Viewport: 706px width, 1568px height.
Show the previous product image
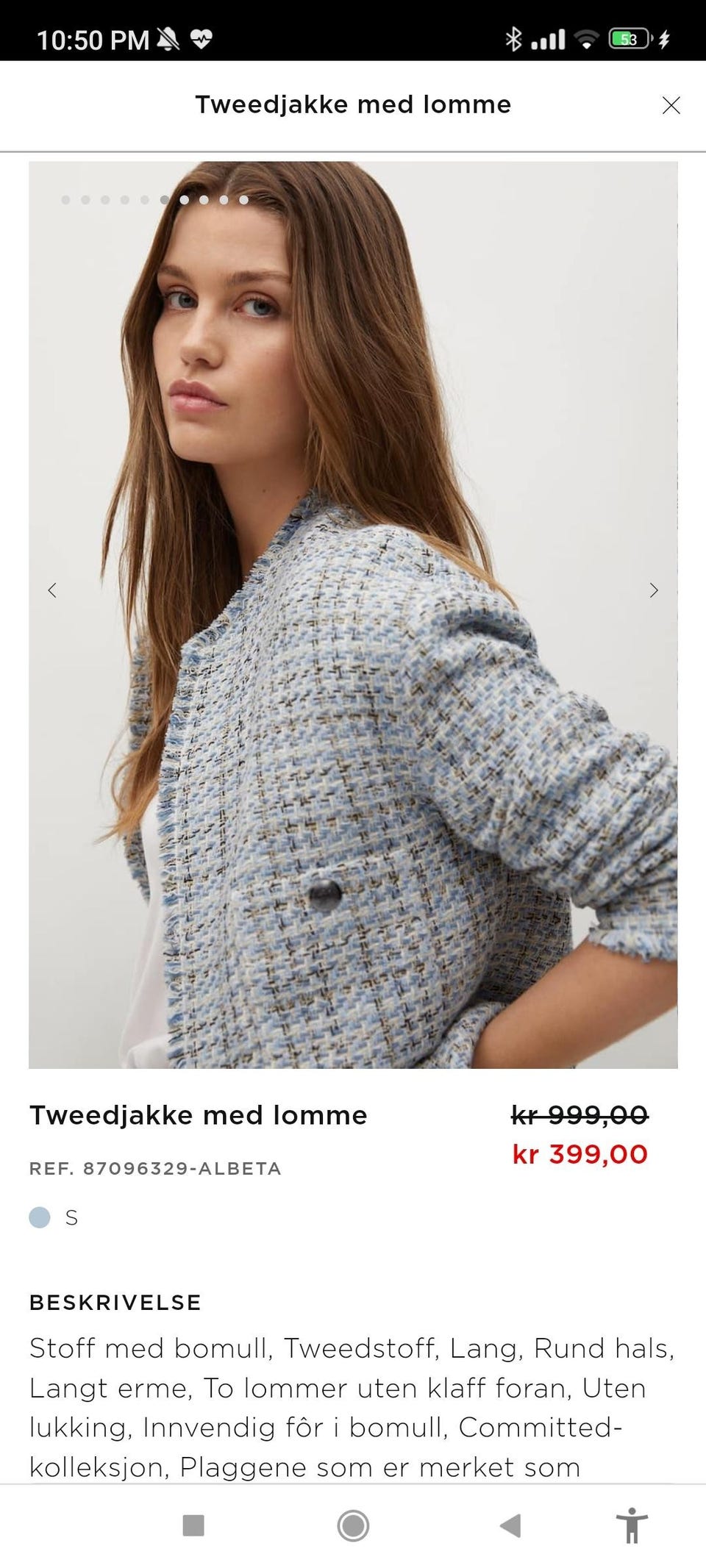pos(52,590)
